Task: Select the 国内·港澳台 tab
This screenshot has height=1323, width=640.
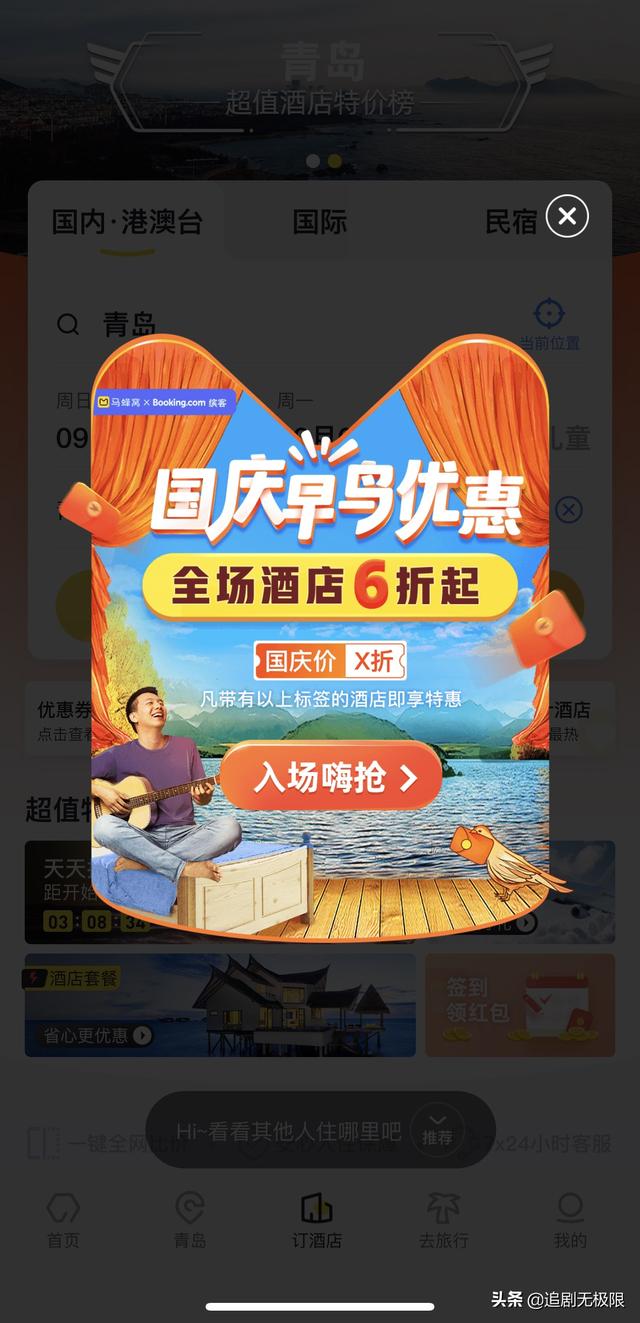Action: [127, 222]
